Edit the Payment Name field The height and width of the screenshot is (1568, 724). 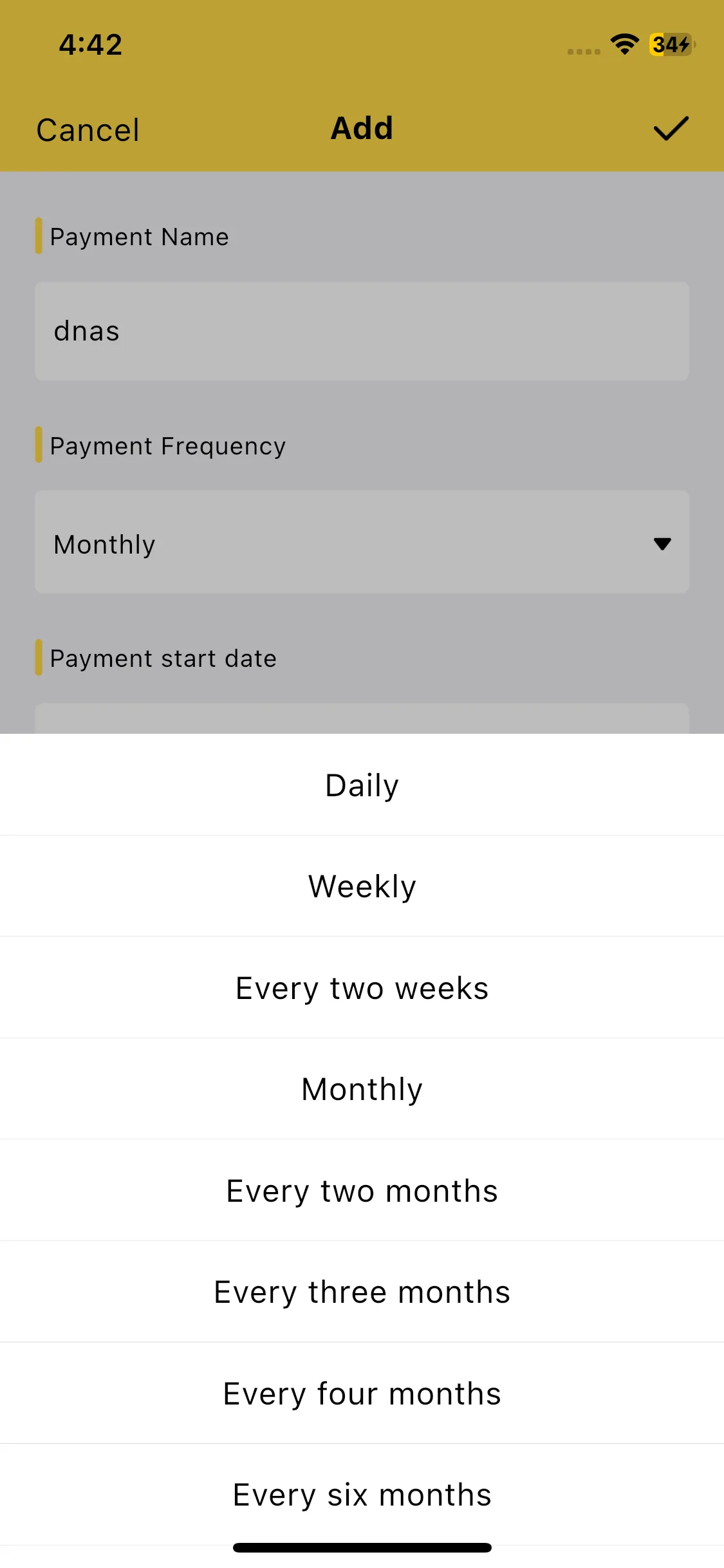(x=362, y=331)
